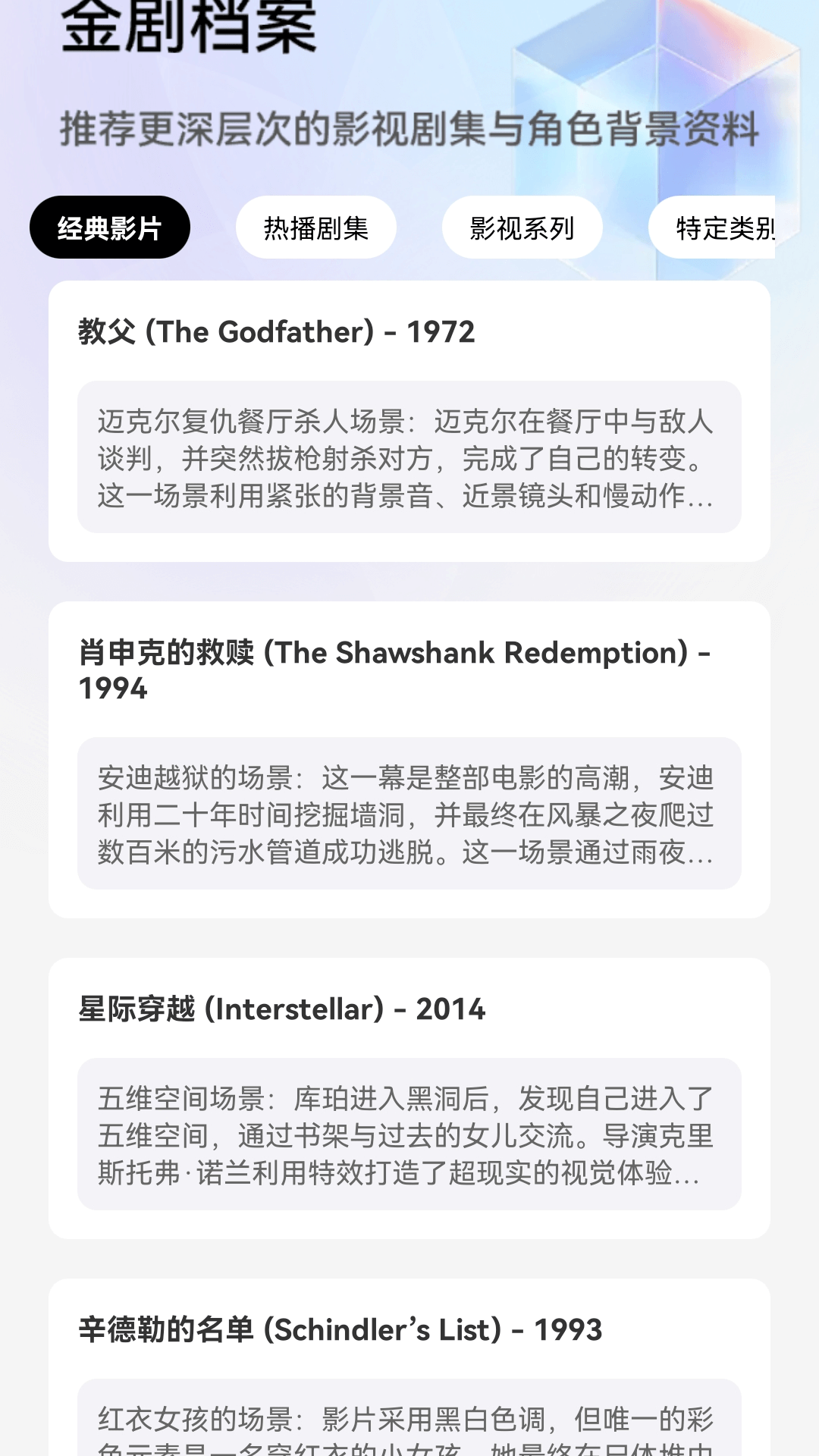Select the 经典影片 filter chip
The image size is (819, 1456).
click(x=110, y=227)
